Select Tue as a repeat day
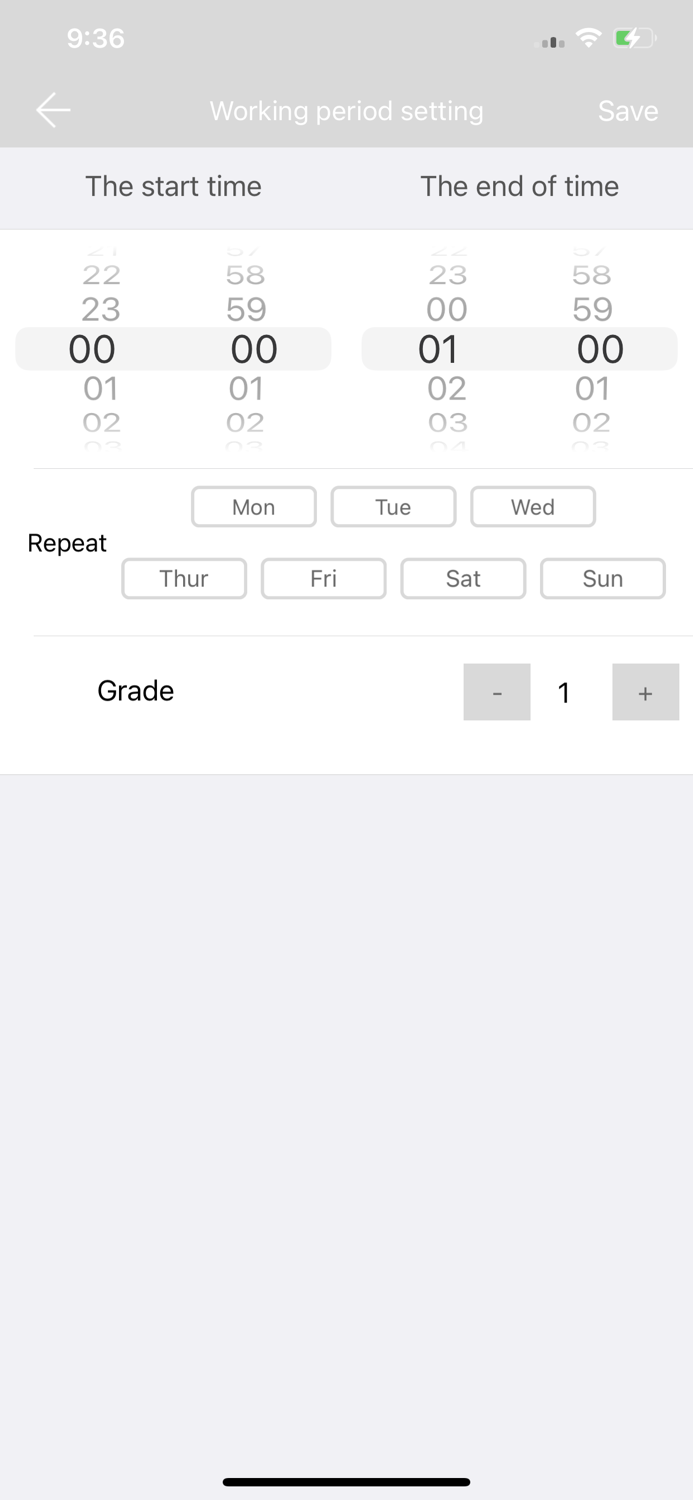 pos(393,507)
